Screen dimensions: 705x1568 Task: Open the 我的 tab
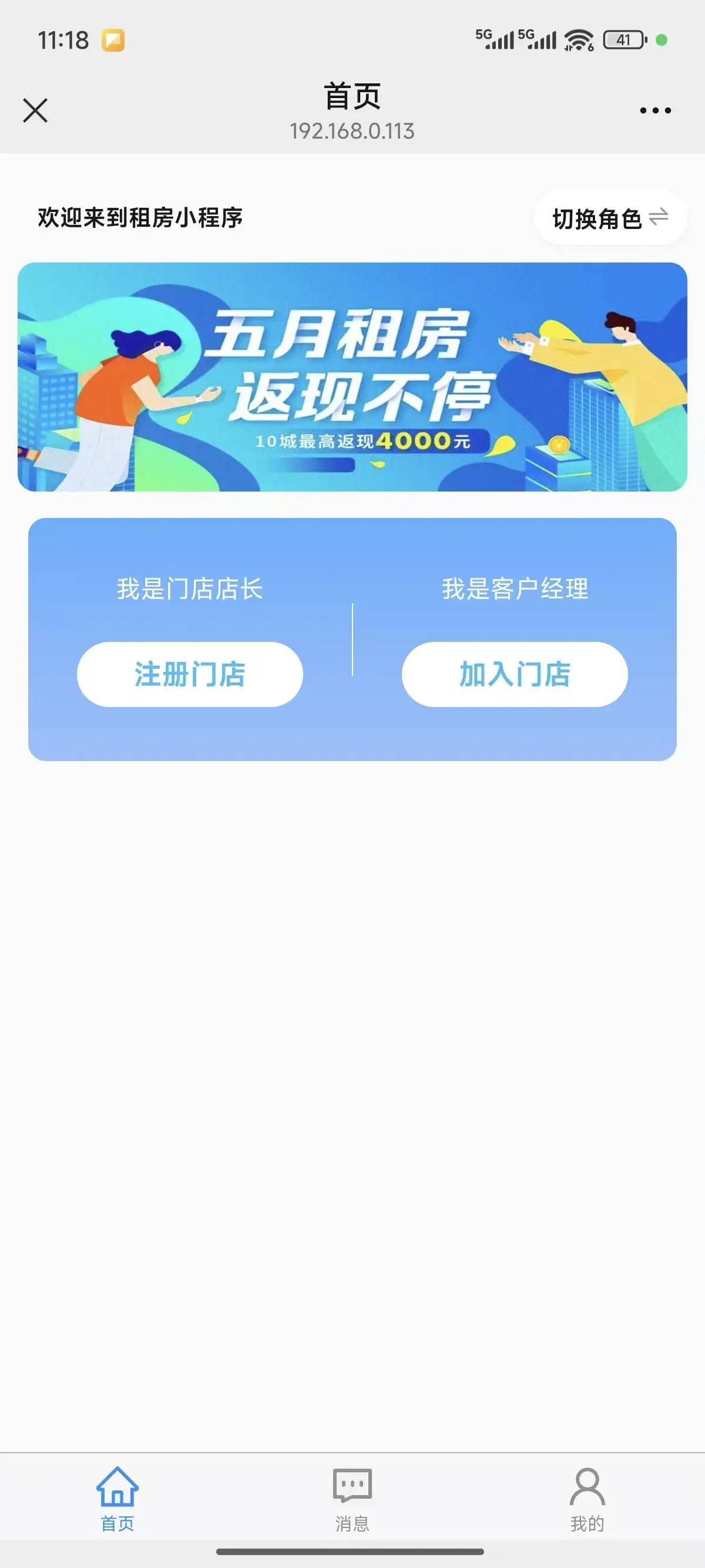tap(587, 1499)
